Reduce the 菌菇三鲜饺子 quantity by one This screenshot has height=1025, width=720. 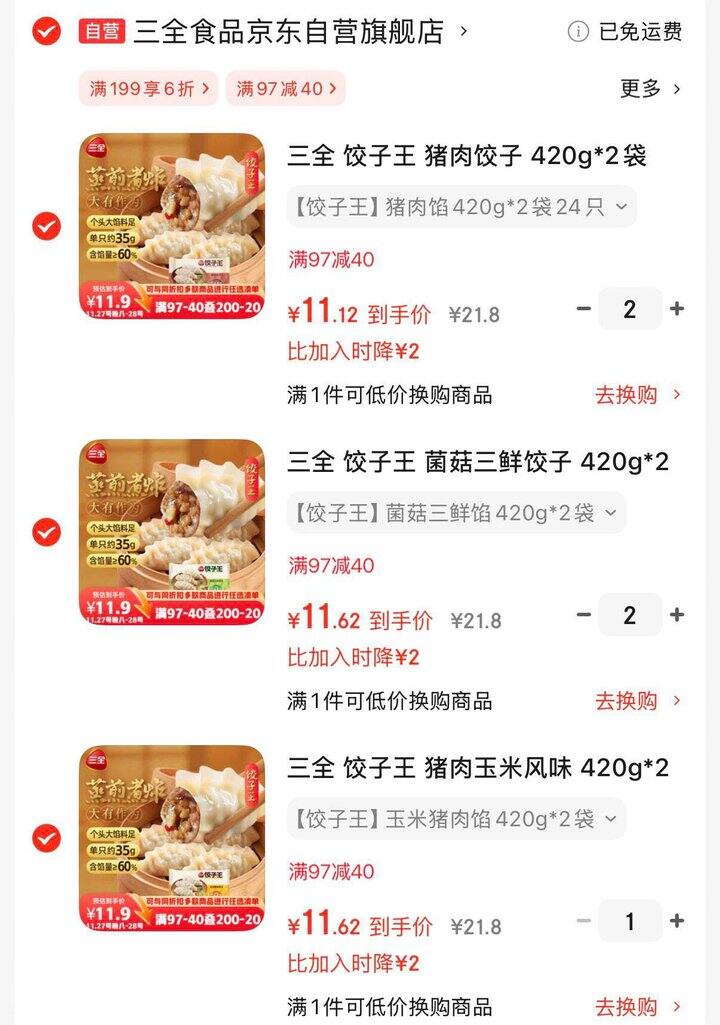click(x=584, y=615)
